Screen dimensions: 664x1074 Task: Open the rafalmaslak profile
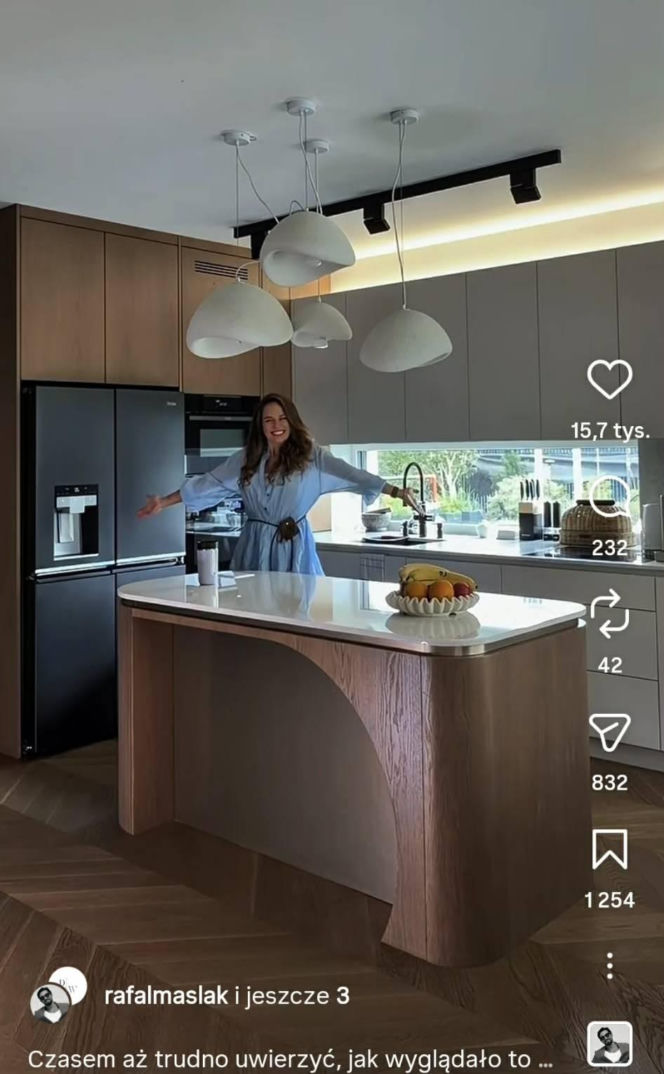[166, 996]
